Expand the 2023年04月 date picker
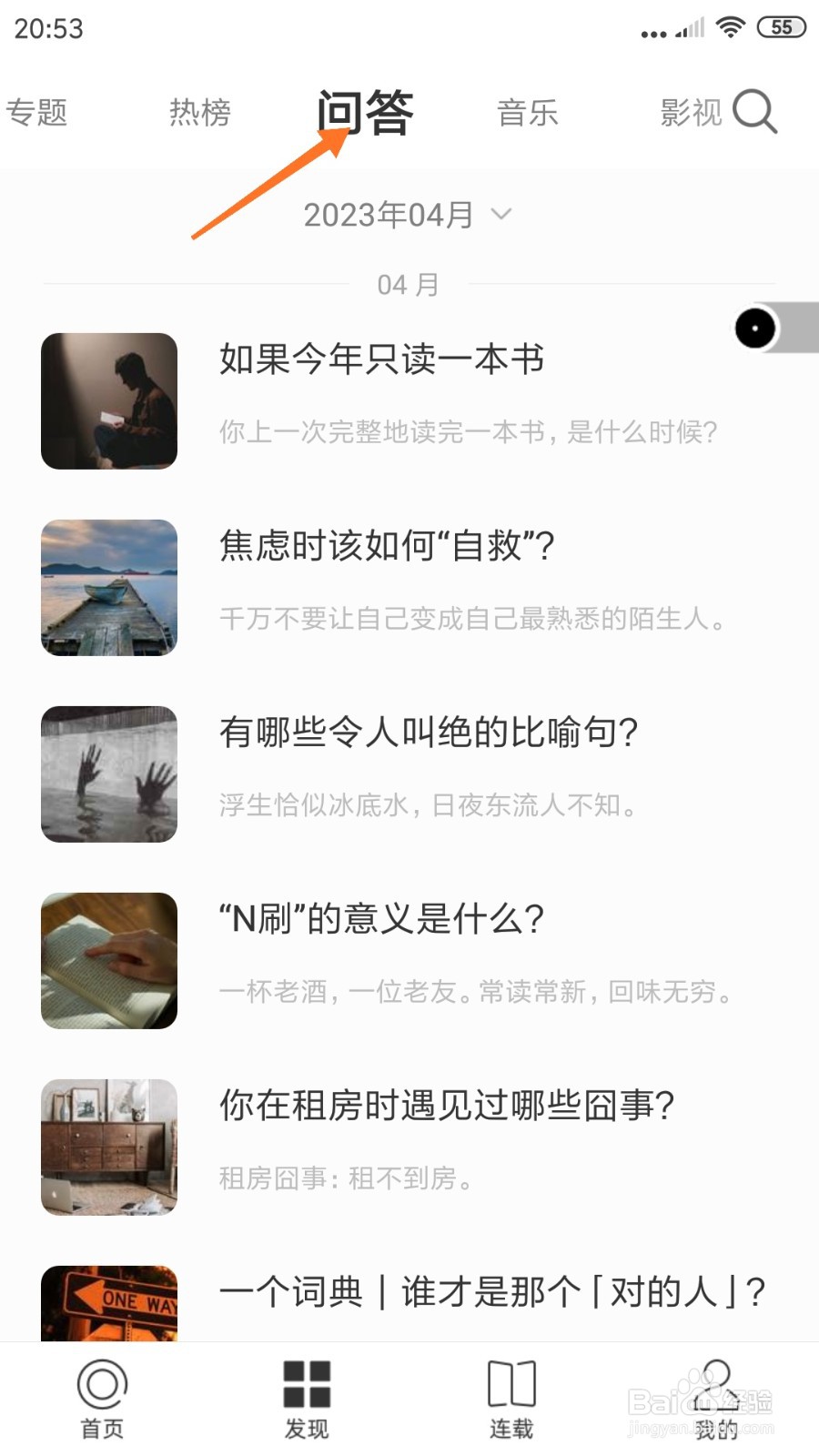 coord(408,216)
